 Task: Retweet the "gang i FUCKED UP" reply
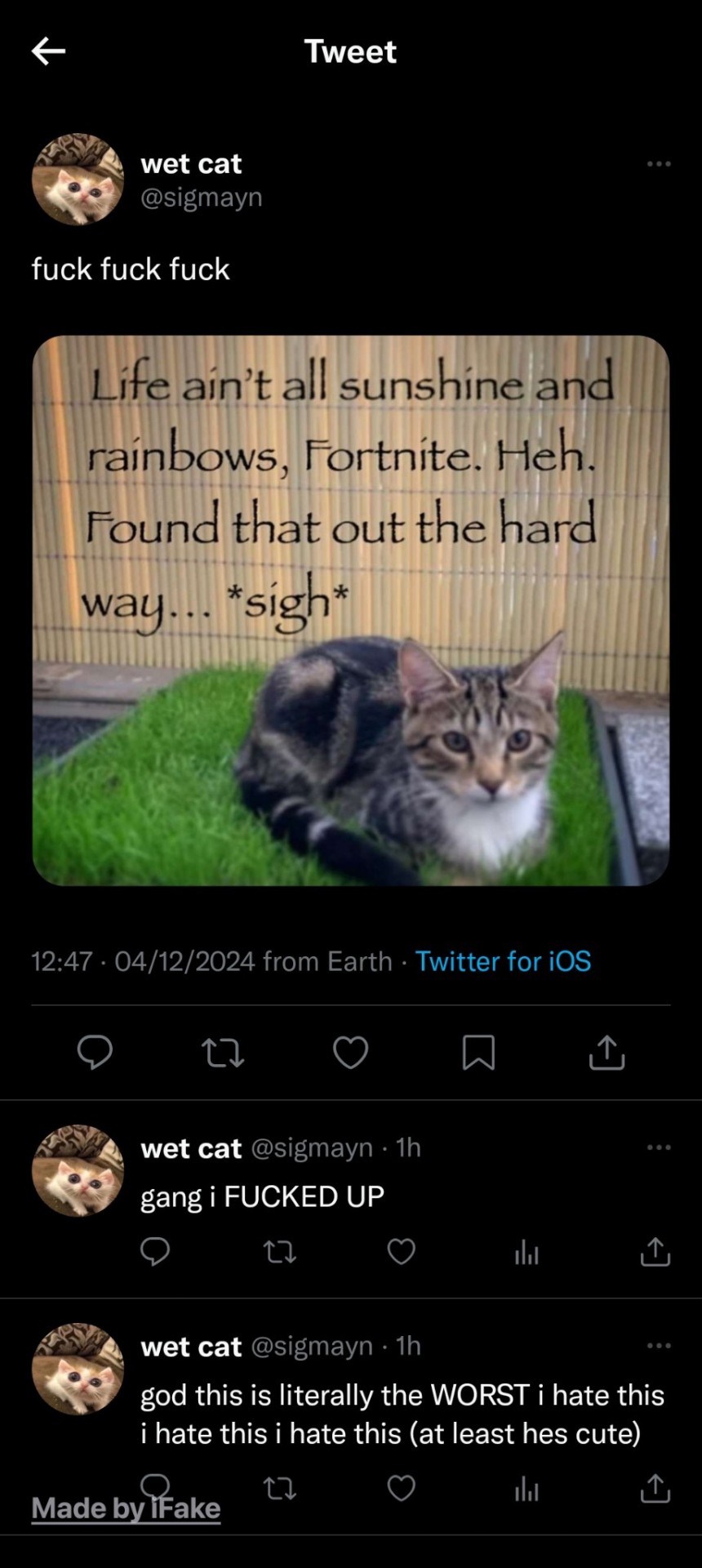(x=280, y=1251)
